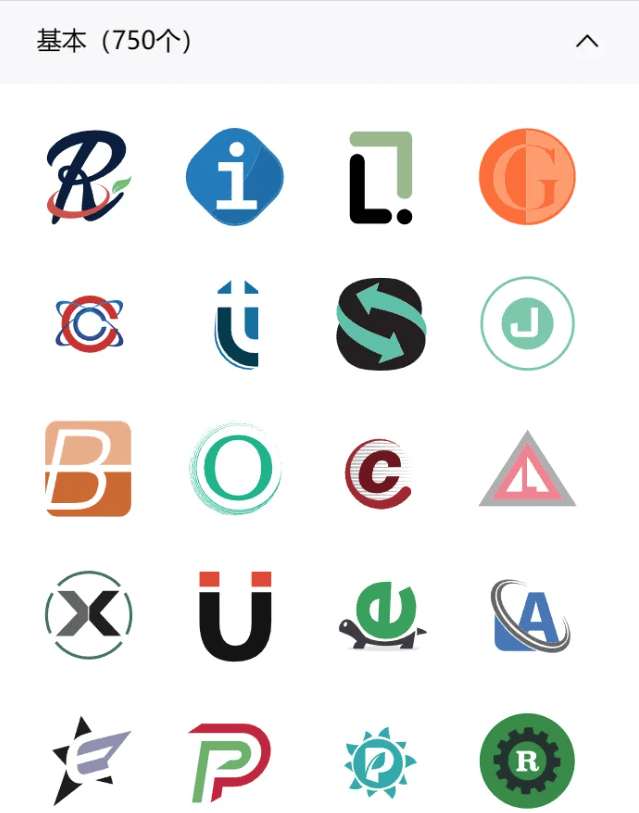This screenshot has height=813, width=639.
Task: Collapse the 基本 (750个) section
Action: [x=587, y=42]
